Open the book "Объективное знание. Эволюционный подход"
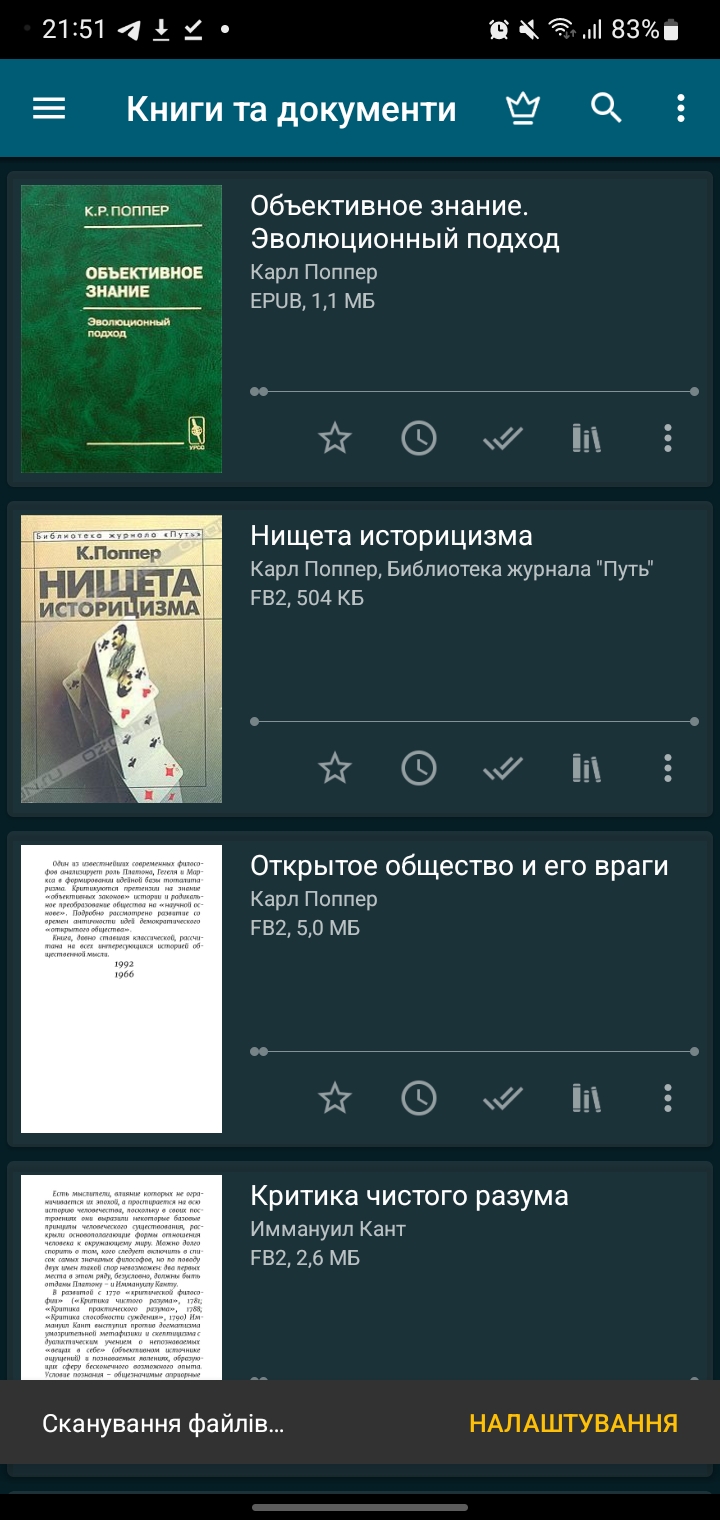The image size is (720, 1520). click(x=404, y=224)
